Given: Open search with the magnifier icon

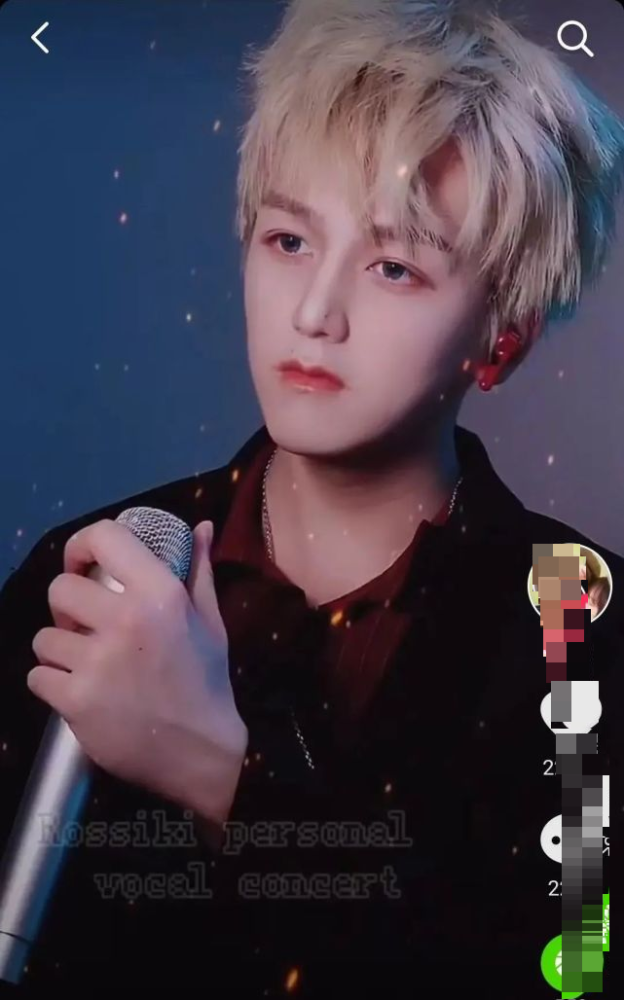Looking at the screenshot, I should pos(574,39).
